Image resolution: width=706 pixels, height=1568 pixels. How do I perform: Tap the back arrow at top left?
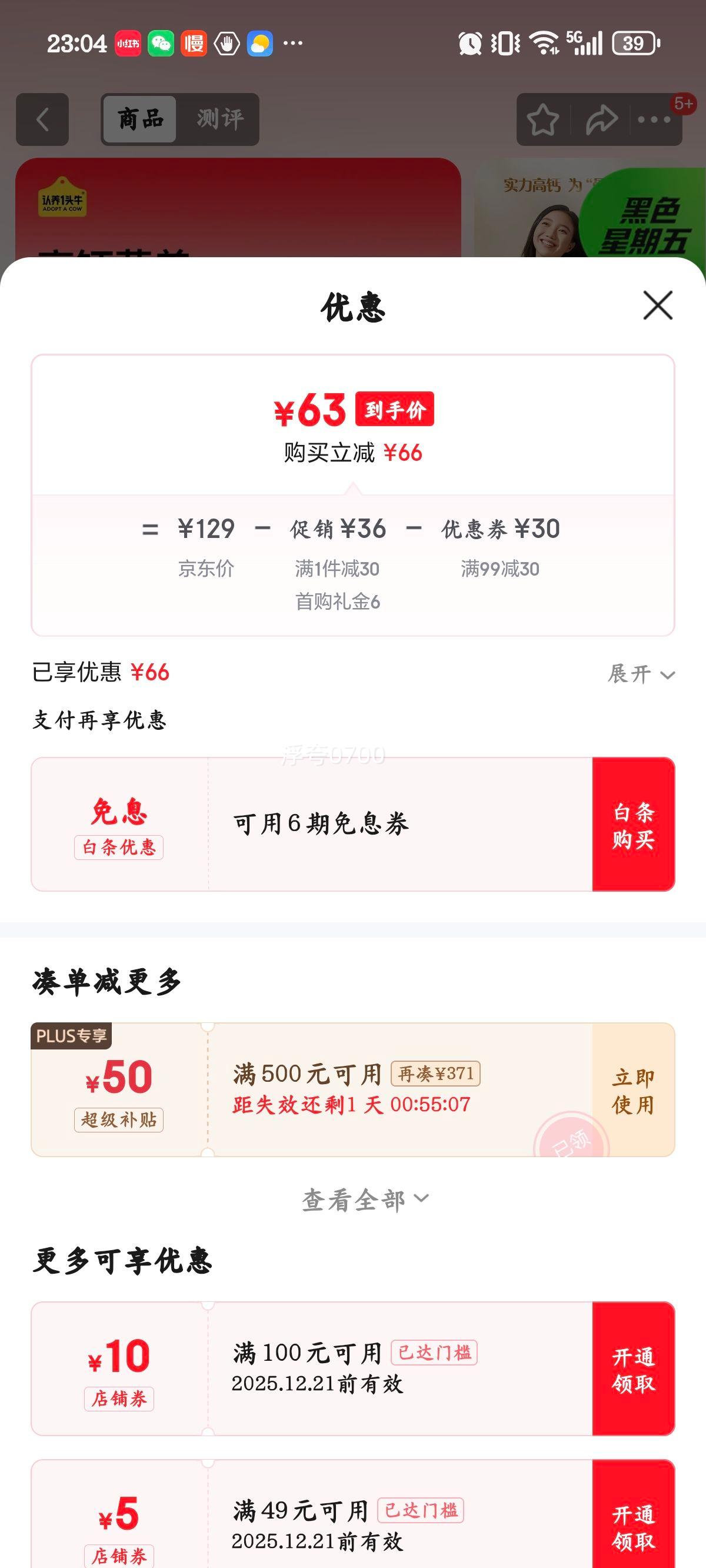coord(41,119)
